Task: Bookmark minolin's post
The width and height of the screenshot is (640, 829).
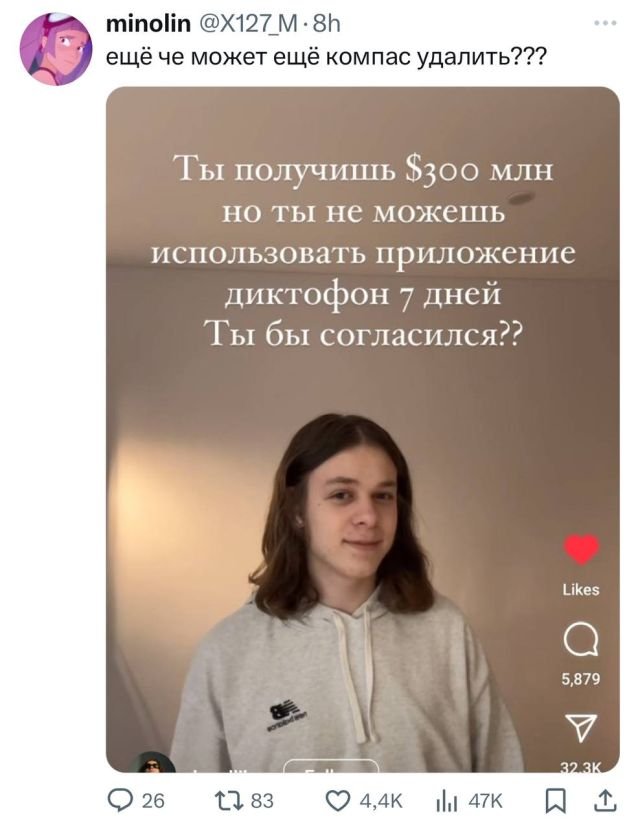Action: 562,801
